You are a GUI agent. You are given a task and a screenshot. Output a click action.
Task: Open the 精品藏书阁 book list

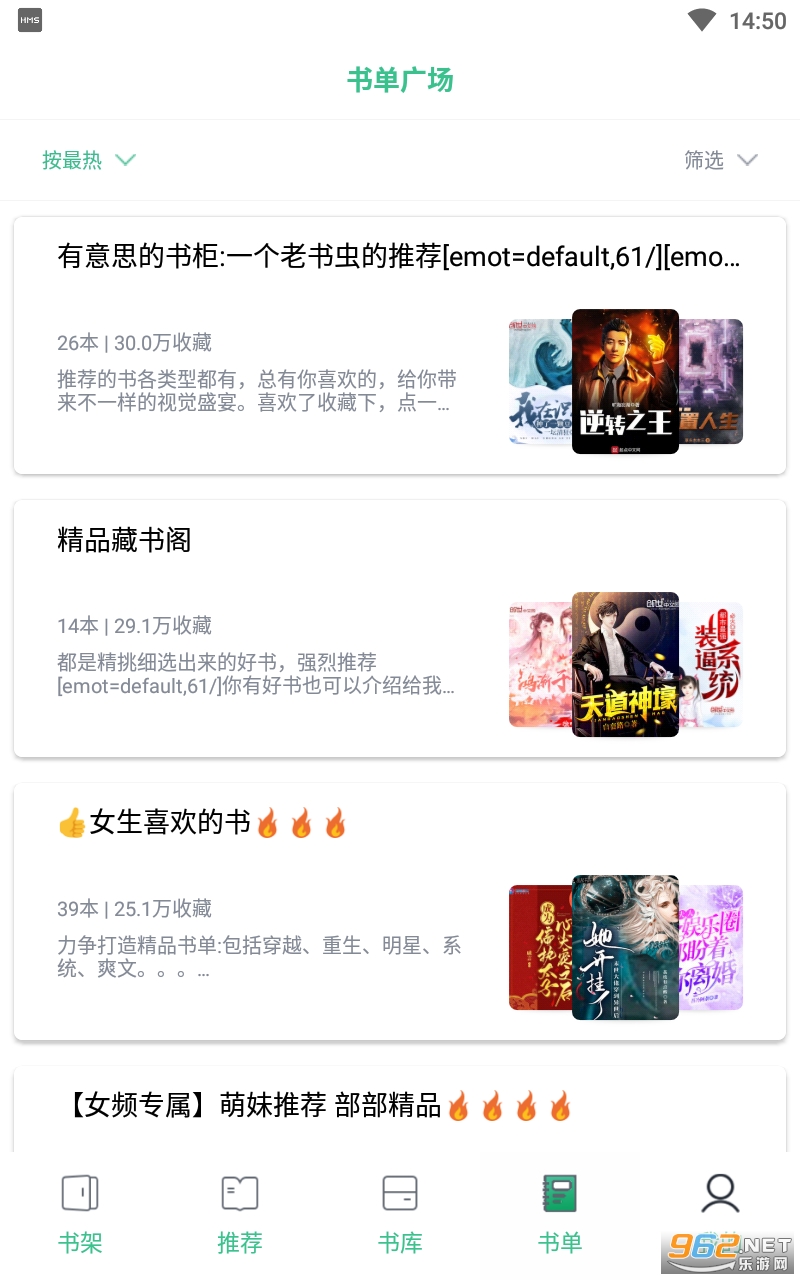pyautogui.click(x=400, y=628)
